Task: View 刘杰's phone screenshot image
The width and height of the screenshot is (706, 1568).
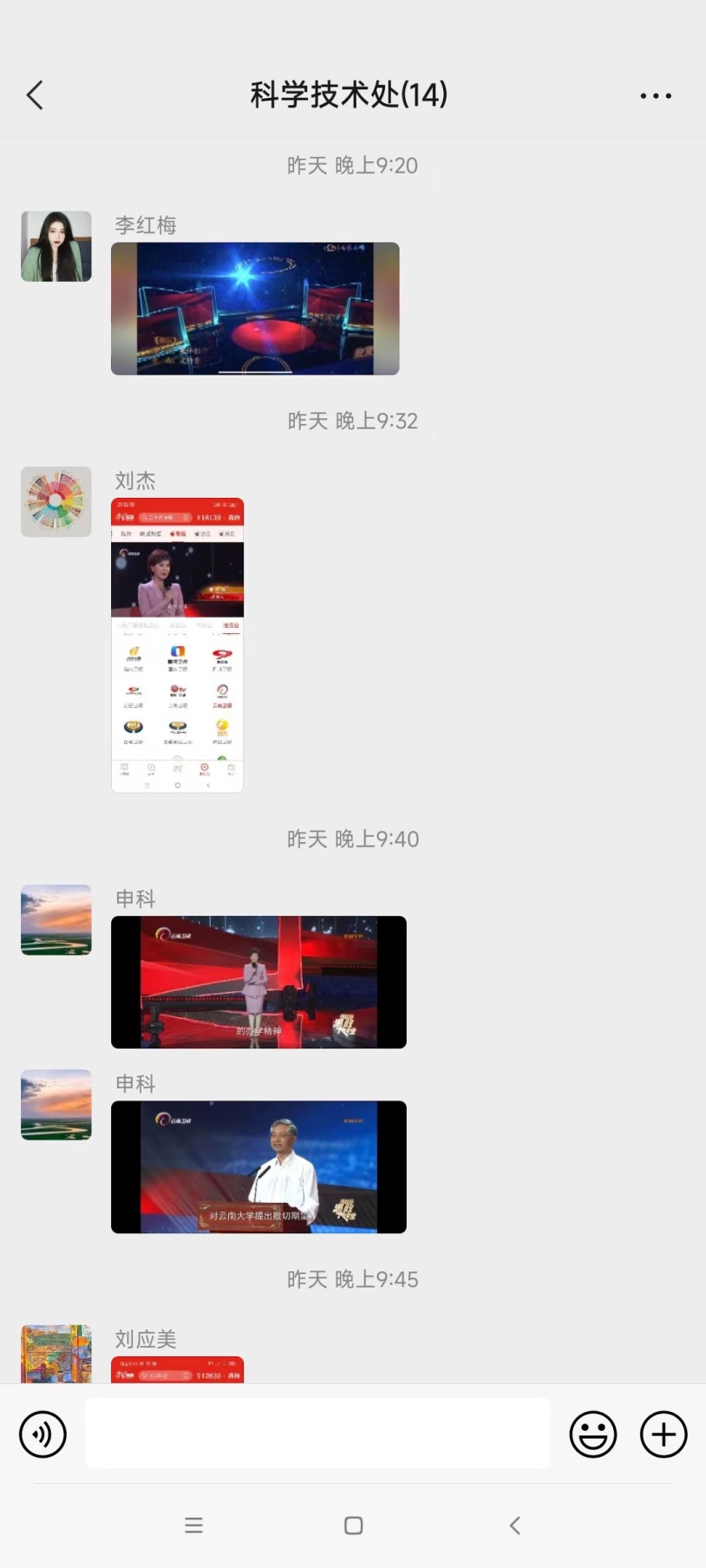Action: pyautogui.click(x=178, y=644)
